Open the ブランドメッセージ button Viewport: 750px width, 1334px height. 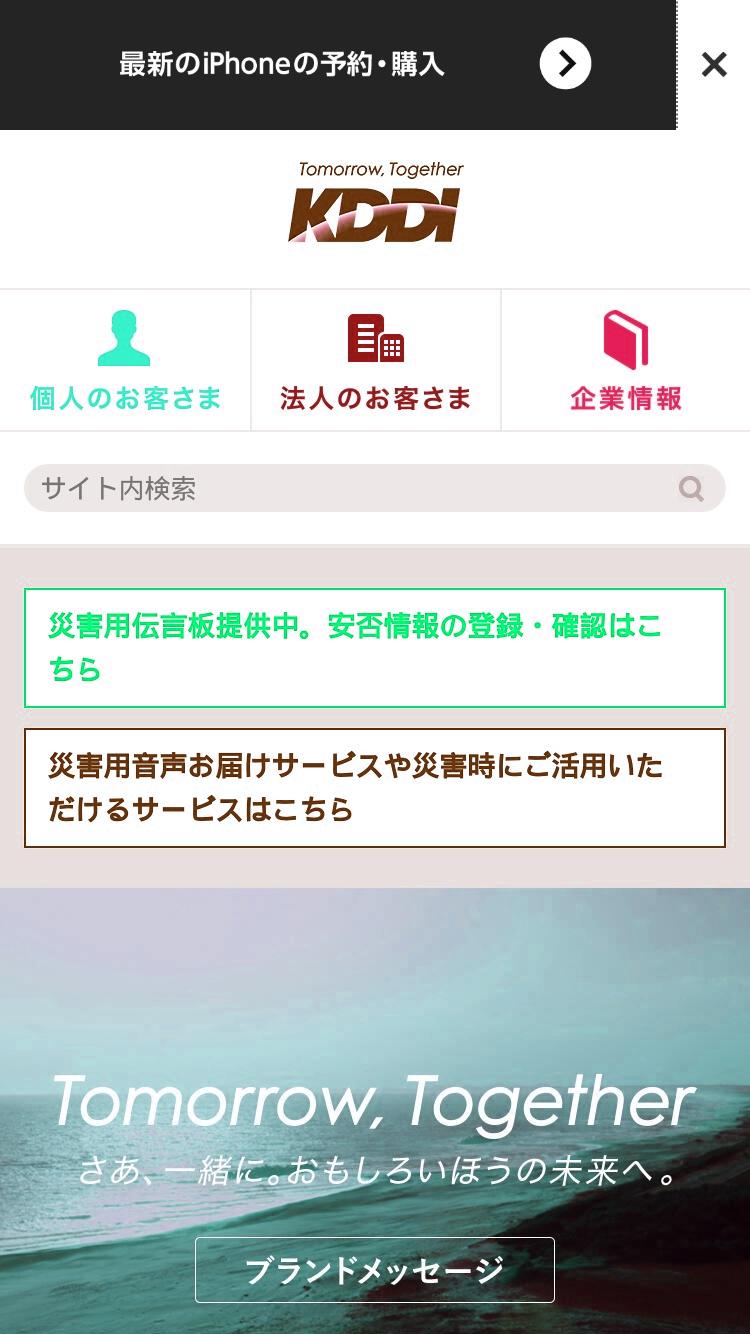point(374,1270)
